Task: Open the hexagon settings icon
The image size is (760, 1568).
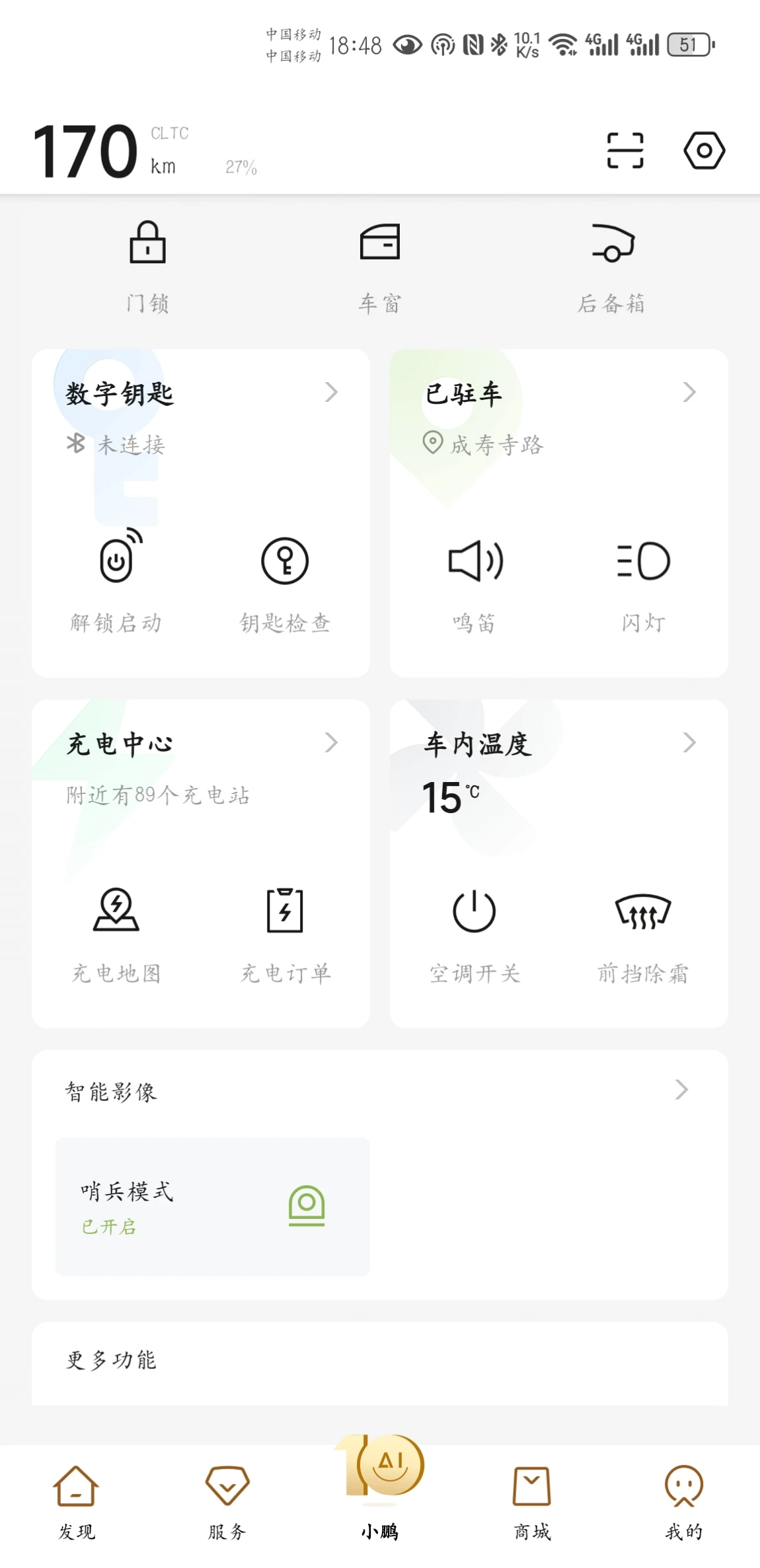Action: tap(704, 150)
